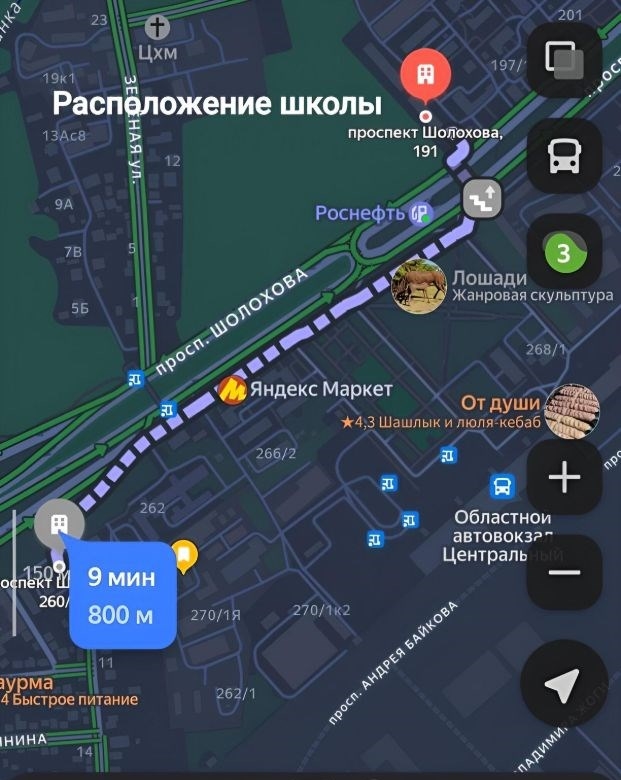Select the Областной автовокзал bus station marker
The height and width of the screenshot is (780, 621).
pos(503,487)
